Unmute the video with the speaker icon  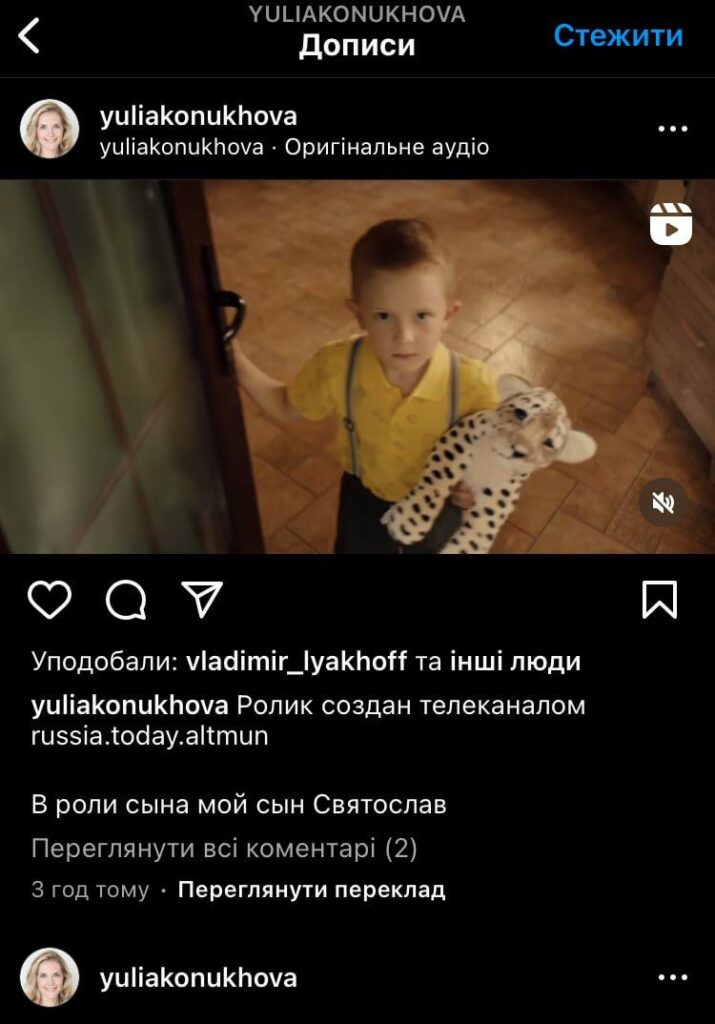tap(663, 502)
